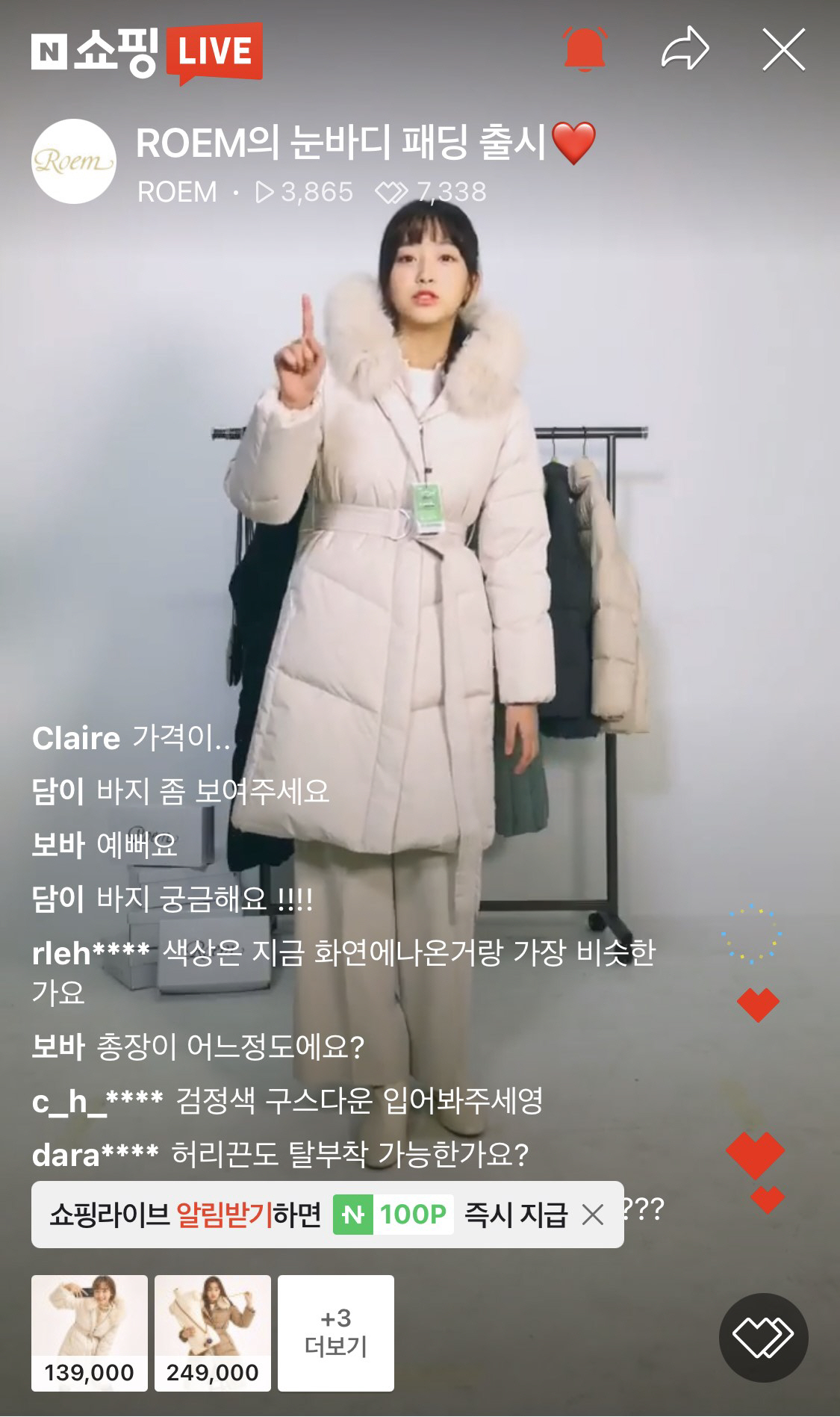Open the ROEM channel profile logo

[73, 161]
